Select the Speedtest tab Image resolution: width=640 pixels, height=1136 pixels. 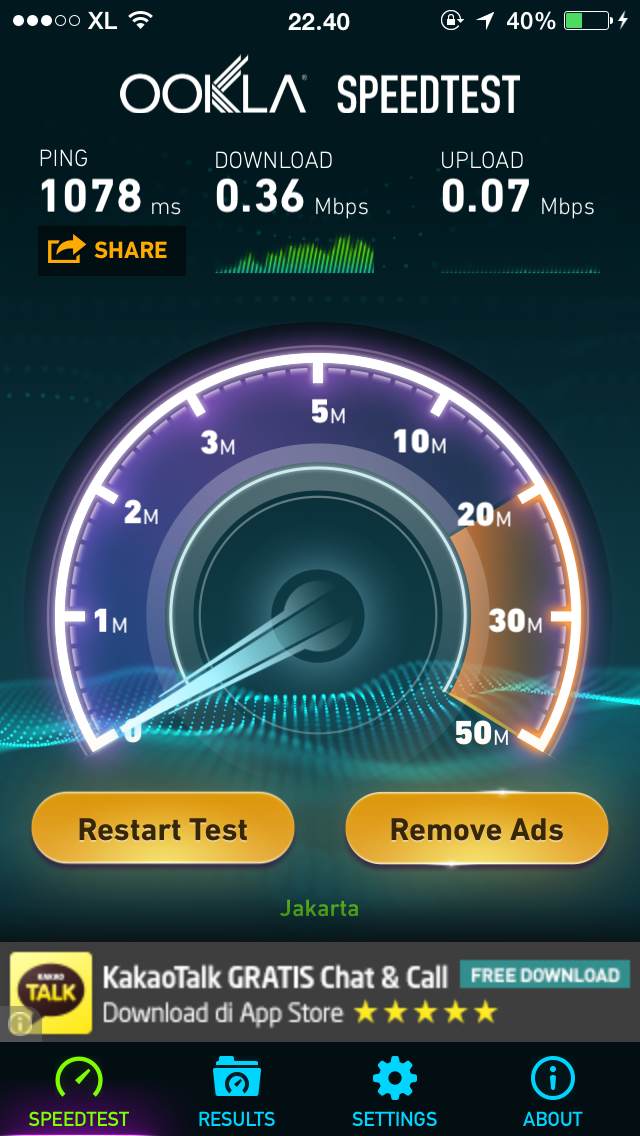(x=79, y=1093)
